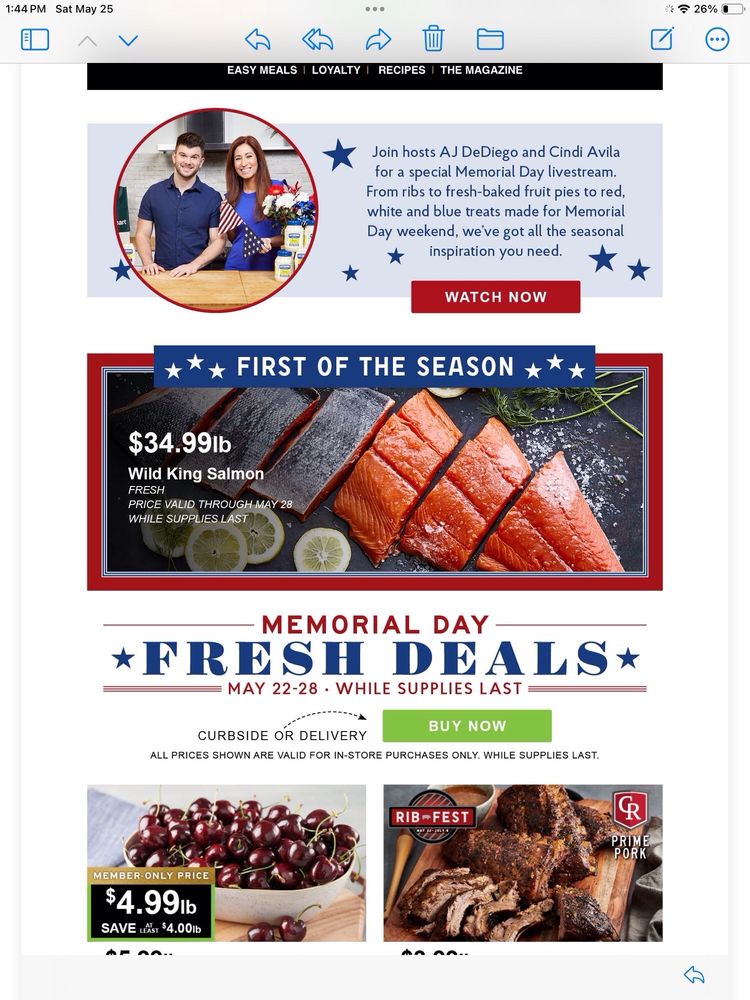Viewport: 750px width, 1000px height.
Task: Compose a new email
Action: [662, 40]
